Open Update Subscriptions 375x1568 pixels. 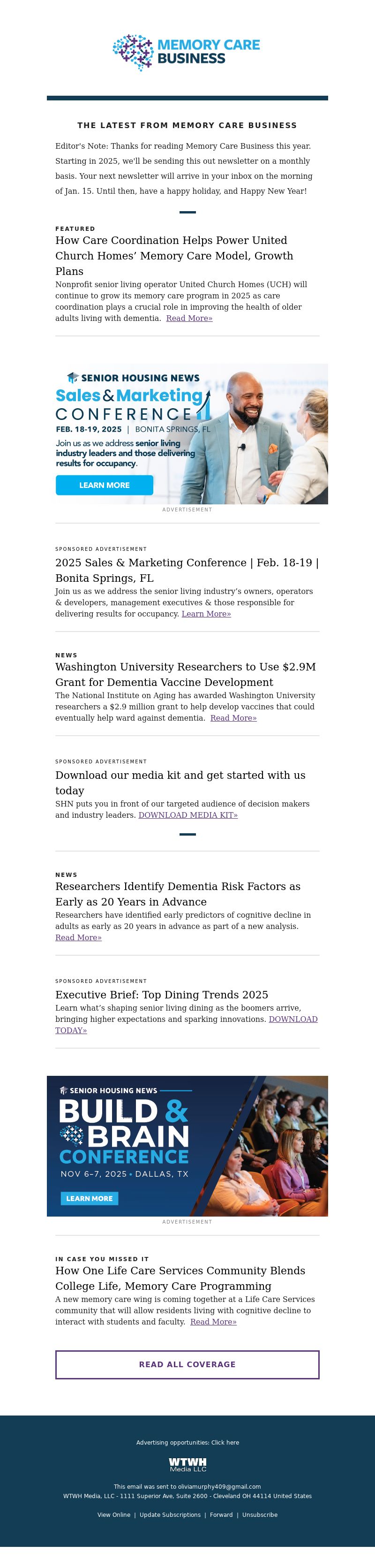click(x=170, y=1515)
